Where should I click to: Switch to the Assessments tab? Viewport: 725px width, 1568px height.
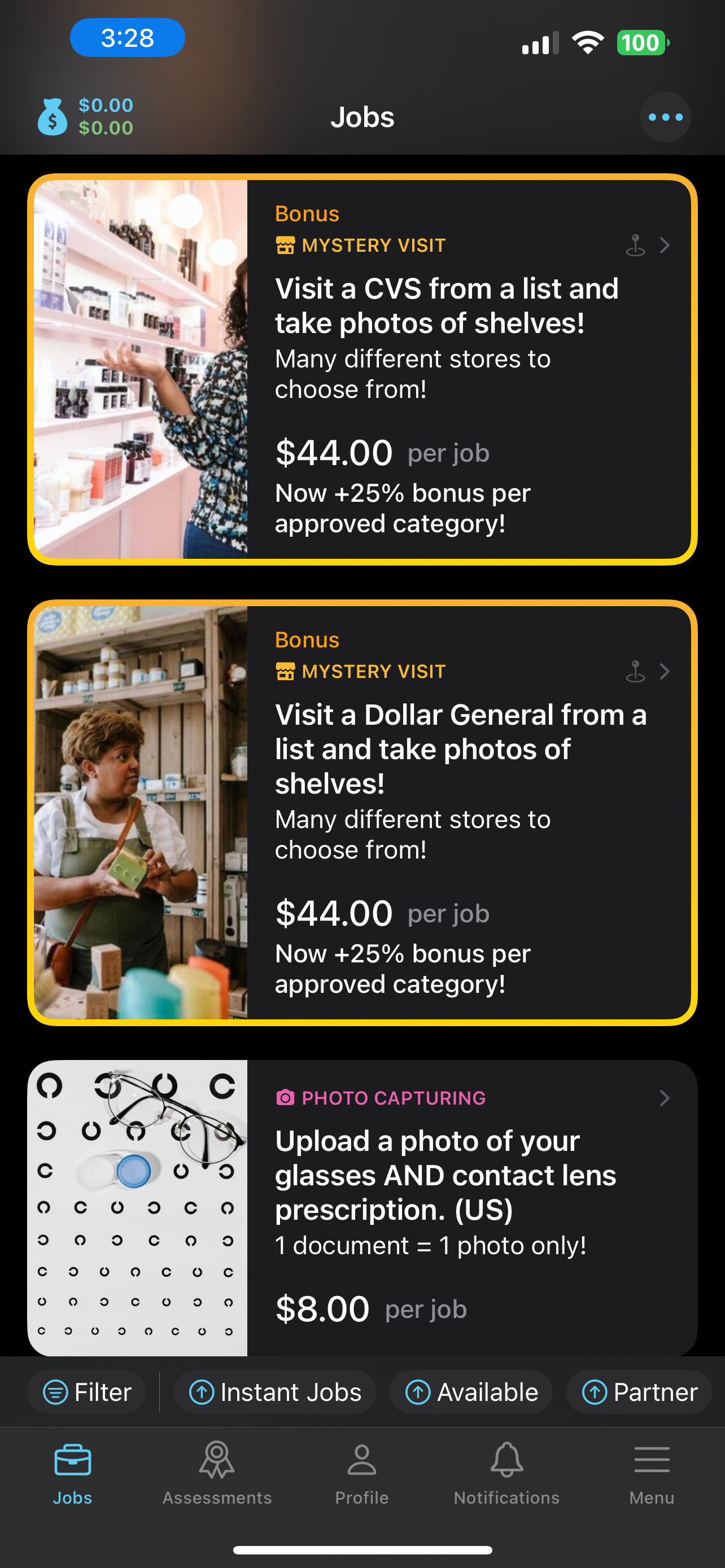[217, 1472]
